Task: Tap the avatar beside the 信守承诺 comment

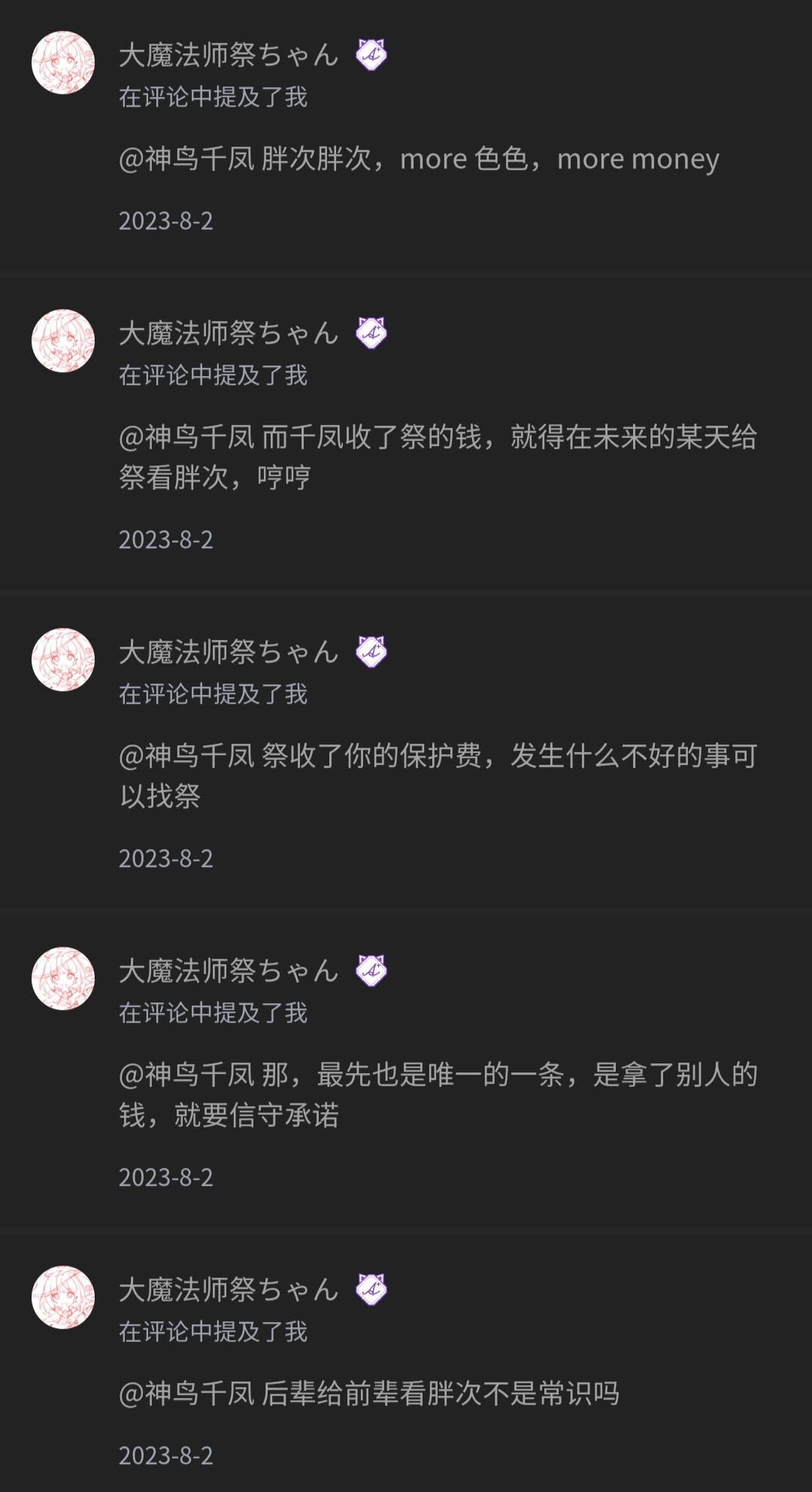Action: [63, 978]
